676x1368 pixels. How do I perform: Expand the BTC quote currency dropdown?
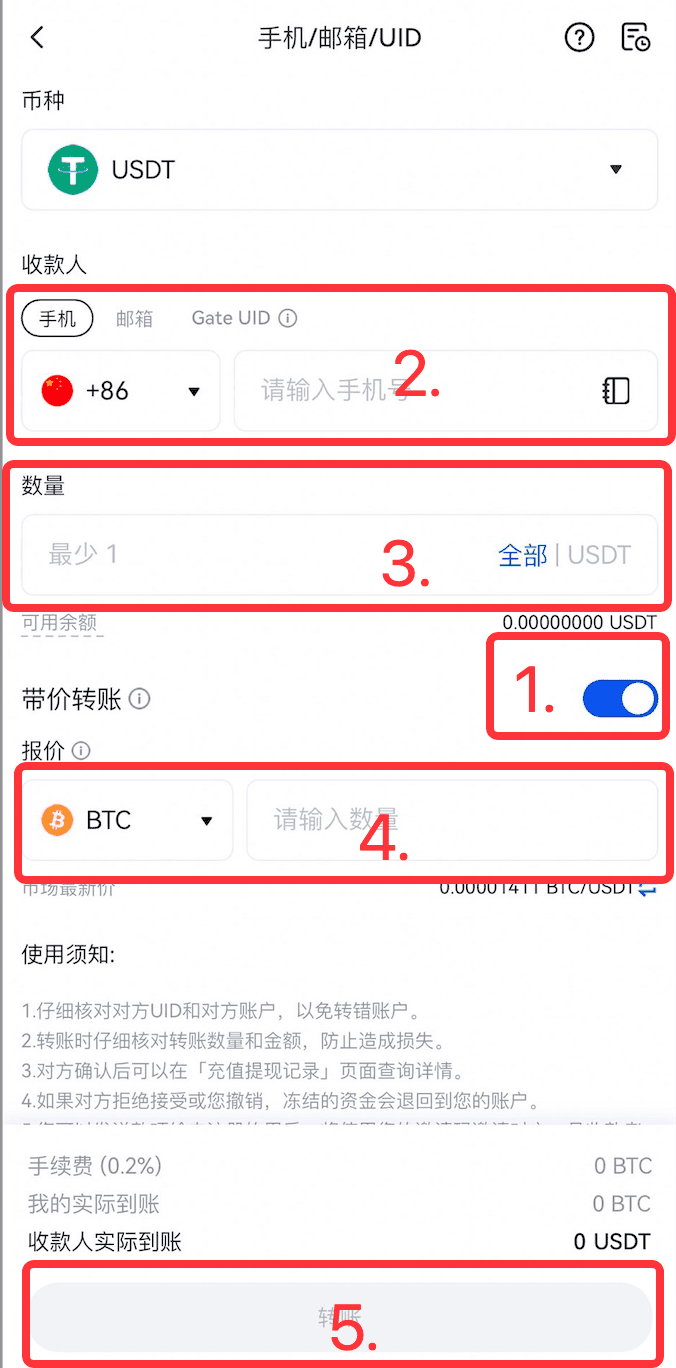click(x=128, y=821)
